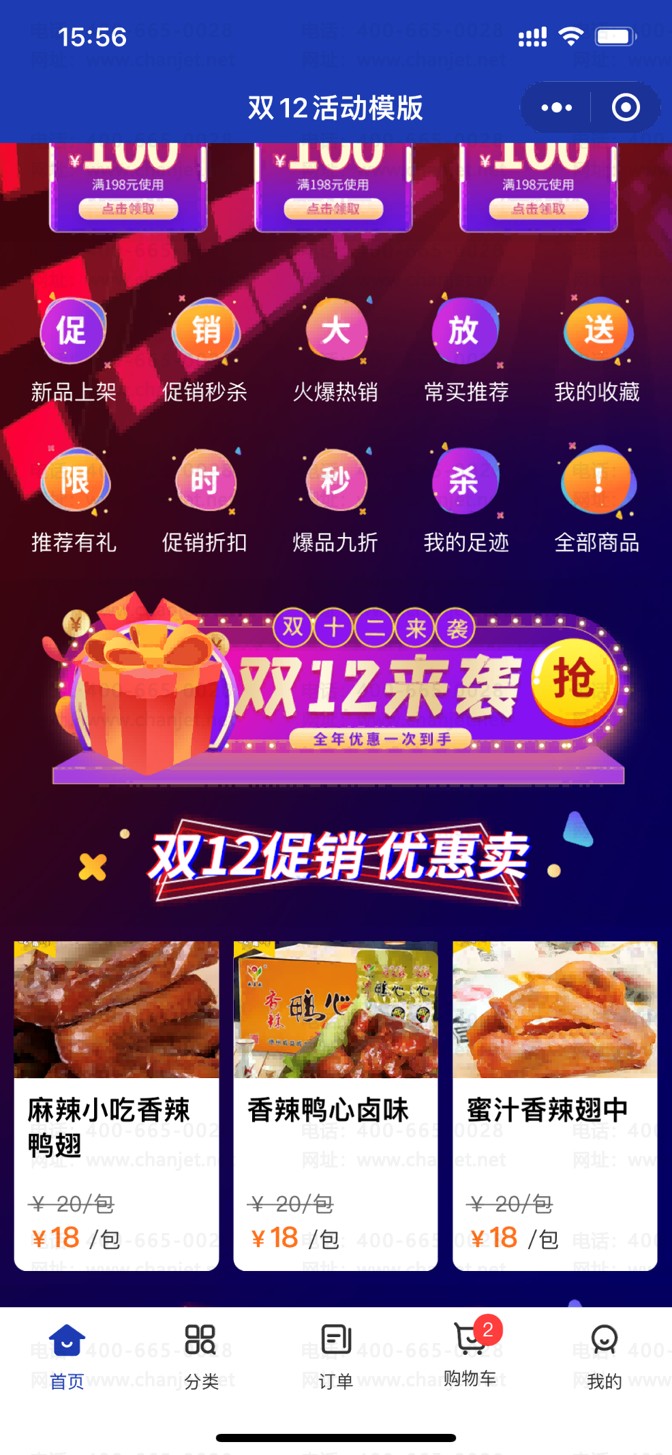Close the mini program via circle icon
Image resolution: width=672 pixels, height=1455 pixels.
tap(626, 108)
